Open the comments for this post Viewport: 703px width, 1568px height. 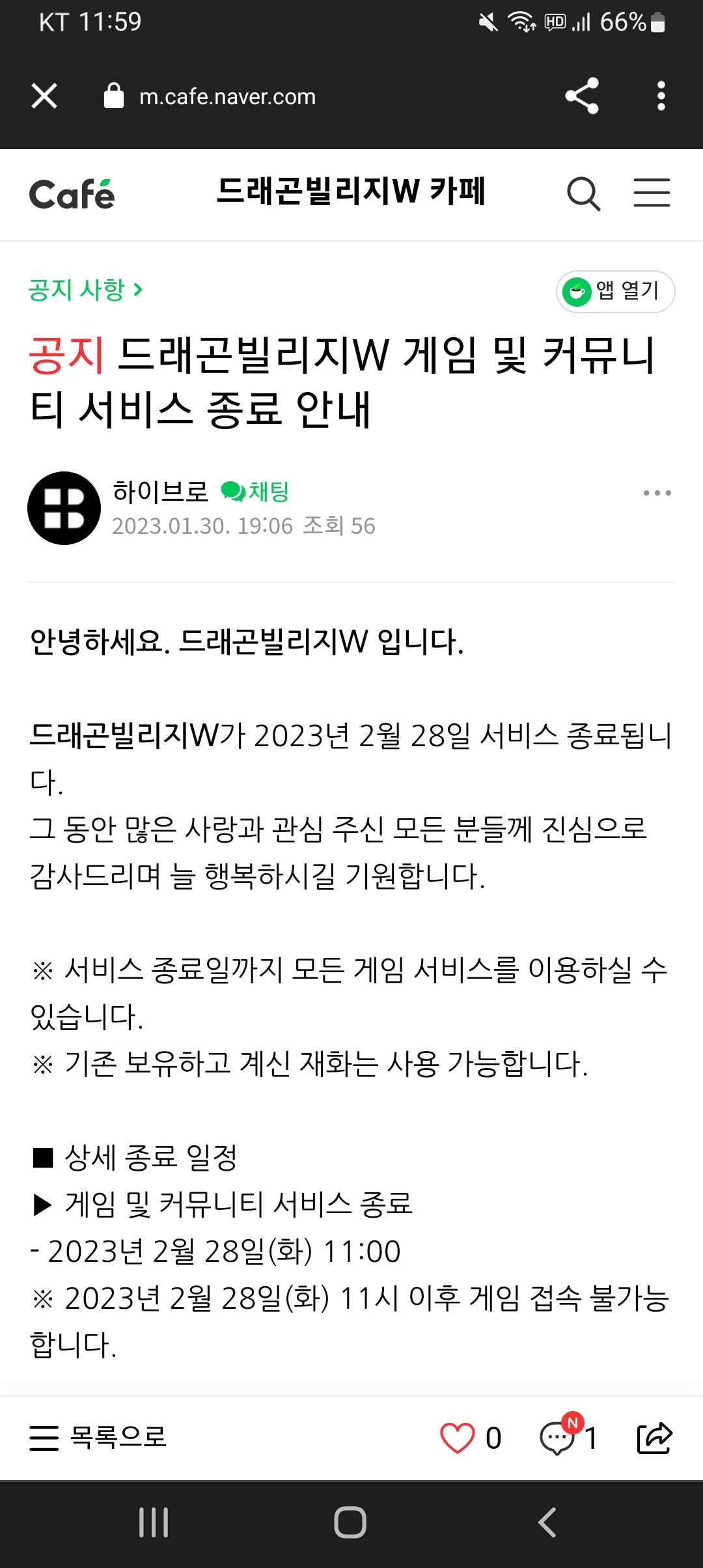[558, 1438]
